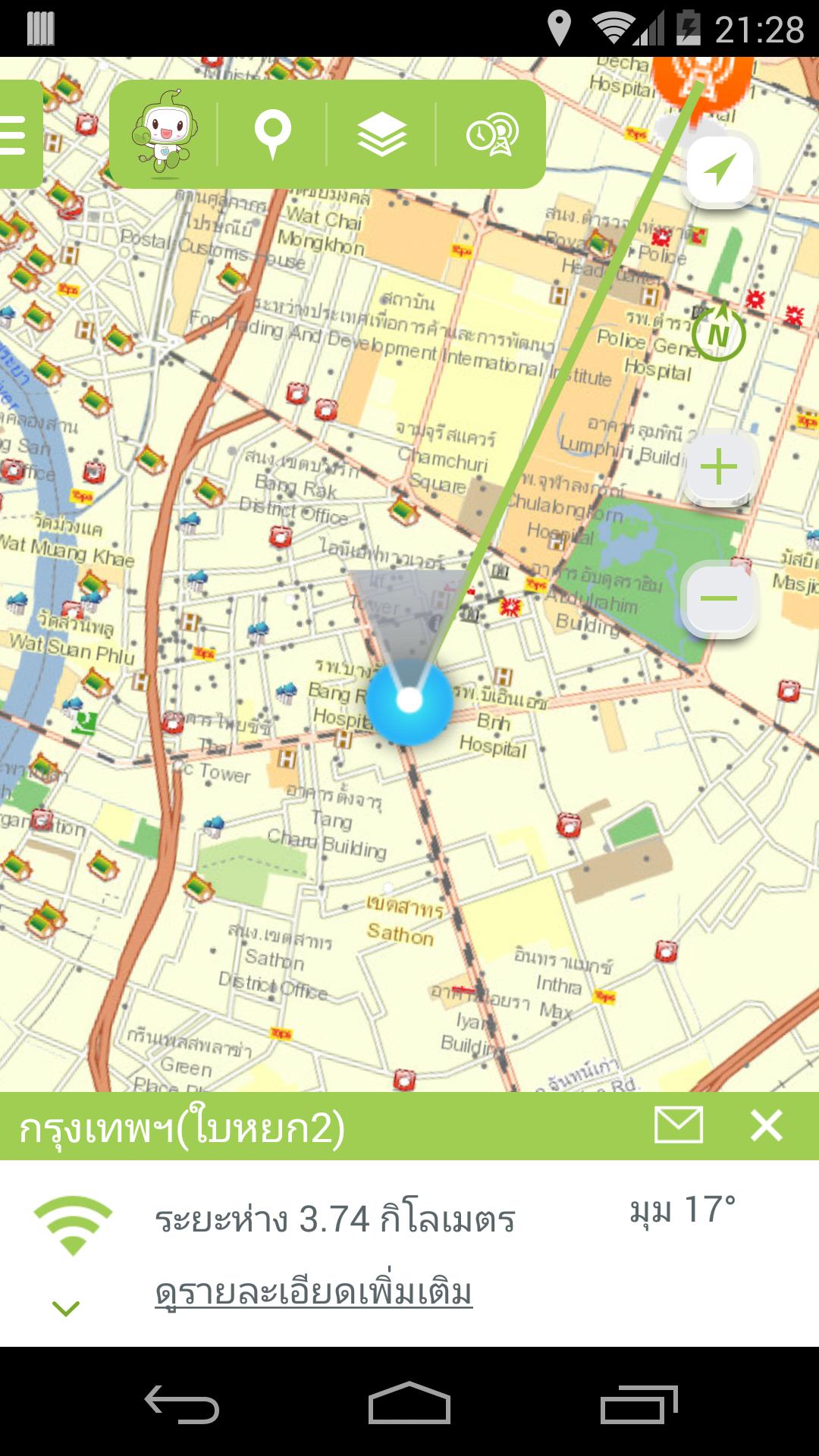Open the clock and tower icon
The width and height of the screenshot is (819, 1456).
point(491,134)
